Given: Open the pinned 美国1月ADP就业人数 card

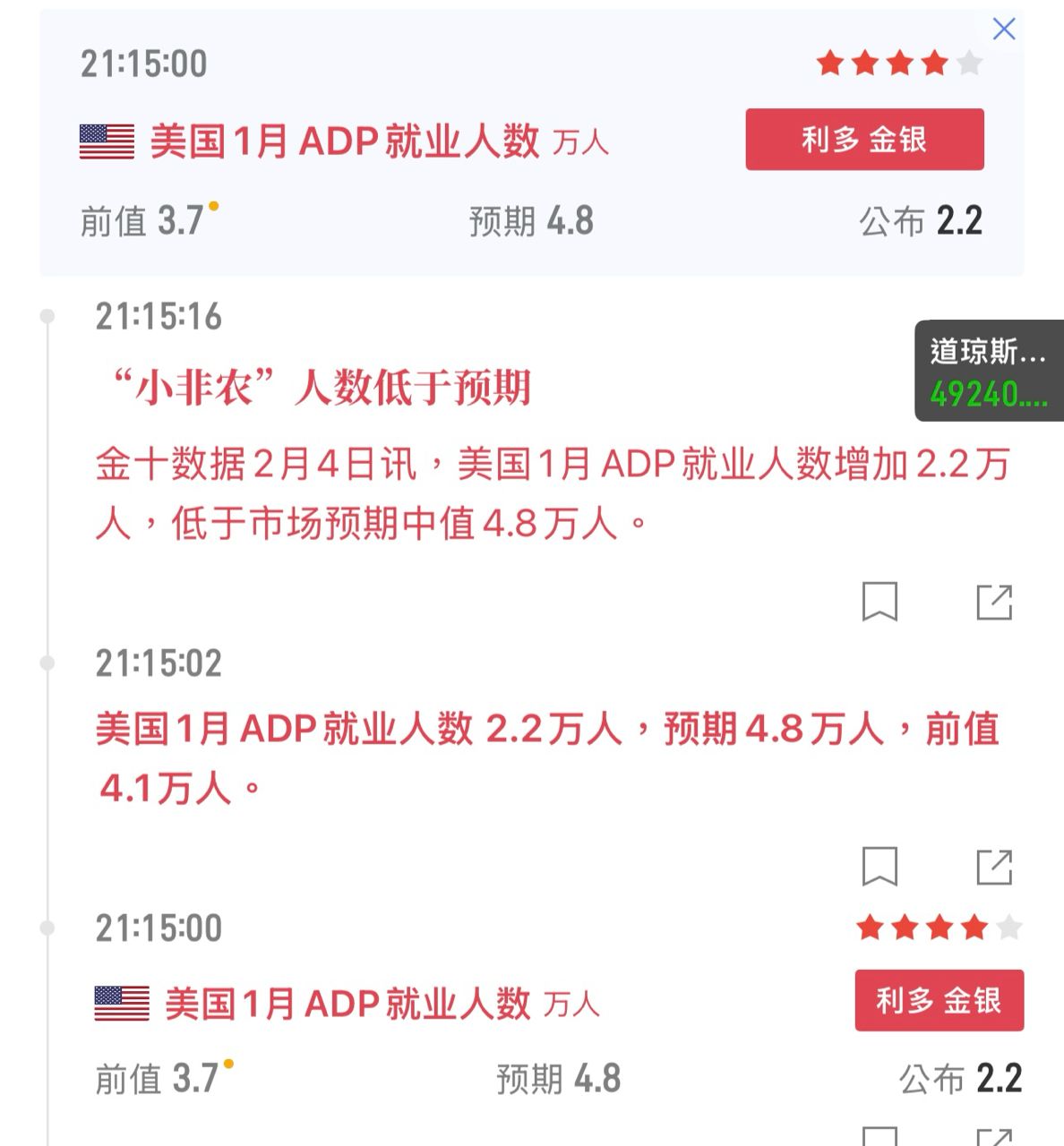Looking at the screenshot, I should [344, 141].
